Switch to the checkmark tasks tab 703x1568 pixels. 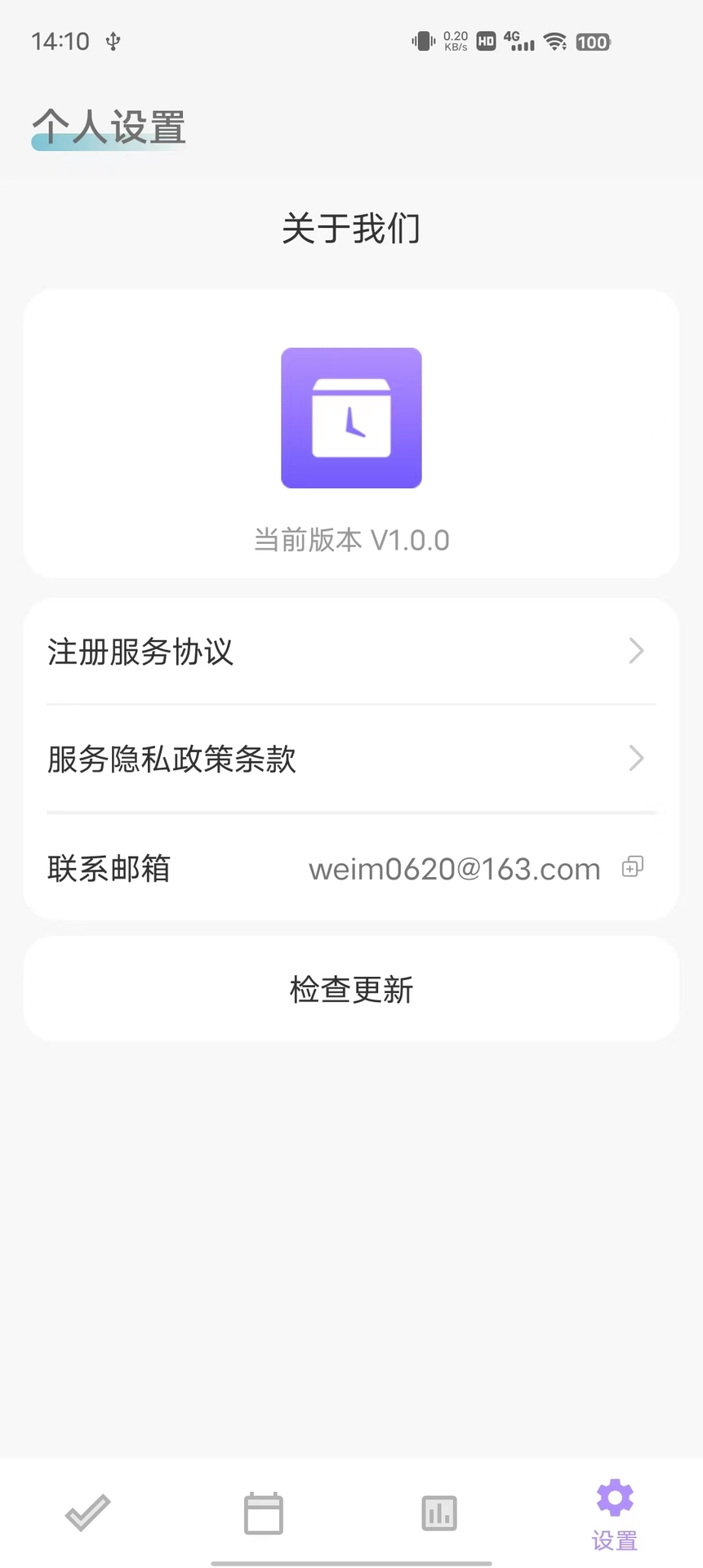[87, 1513]
